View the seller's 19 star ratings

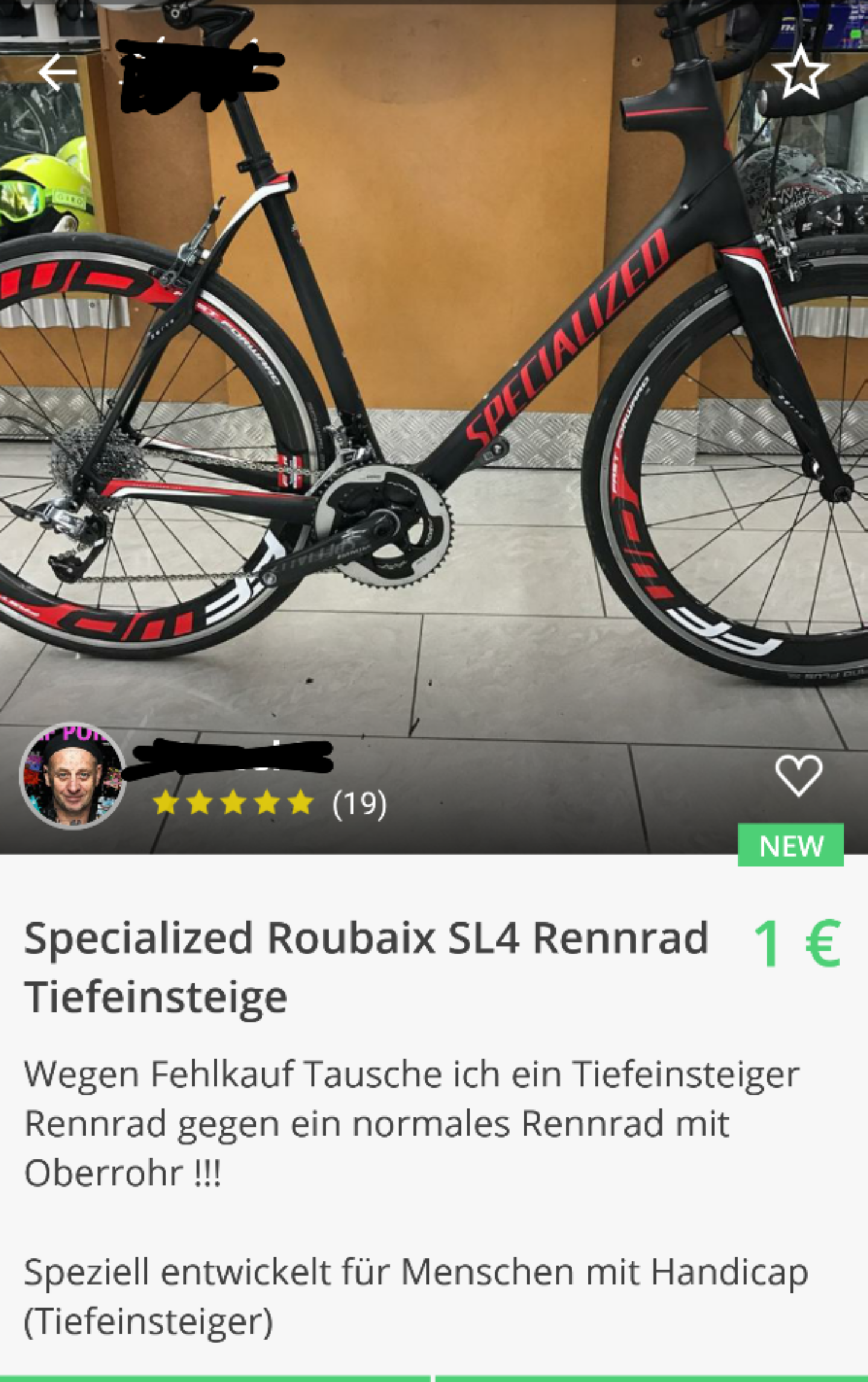point(269,804)
